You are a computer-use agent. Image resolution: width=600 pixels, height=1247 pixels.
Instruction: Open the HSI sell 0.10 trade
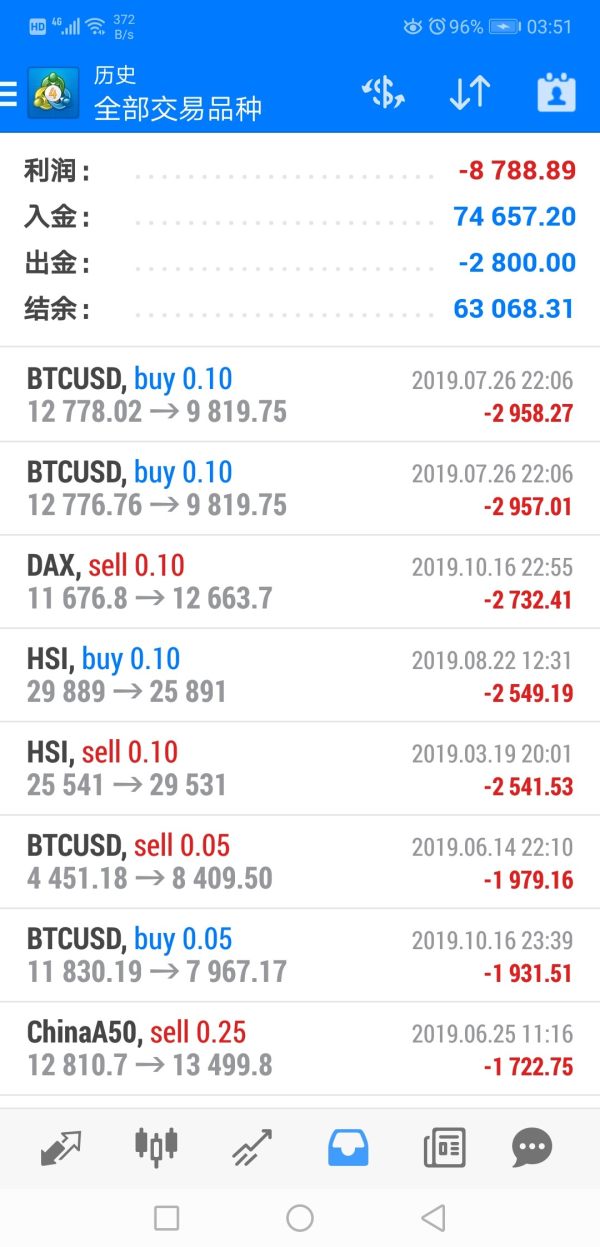pos(300,769)
